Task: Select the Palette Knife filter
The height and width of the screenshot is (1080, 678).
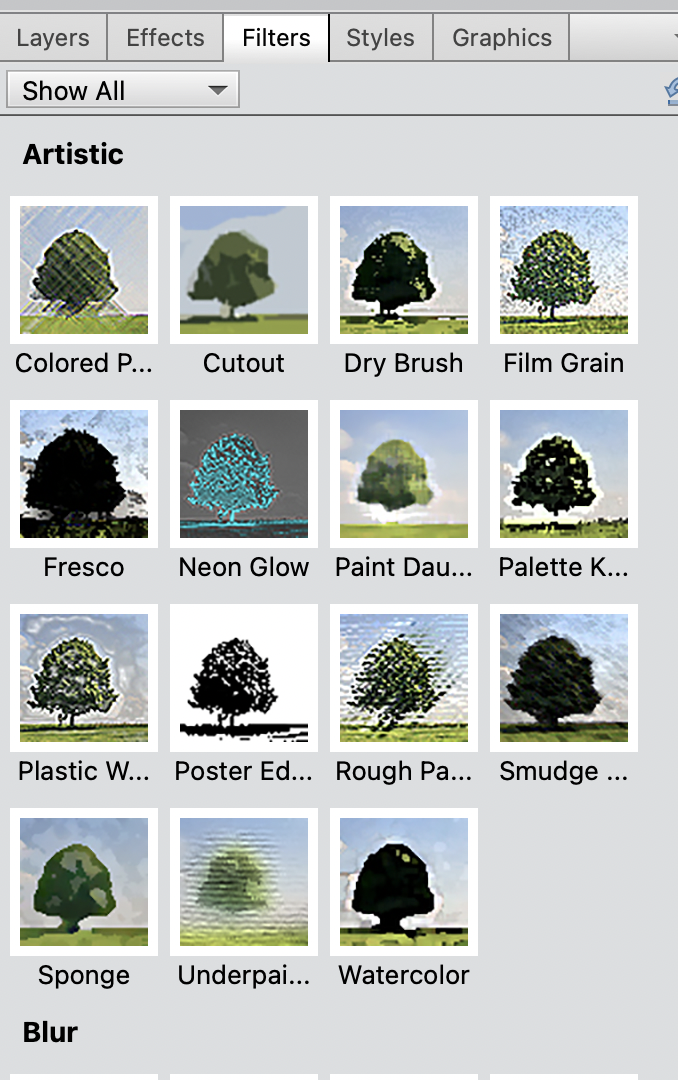Action: pyautogui.click(x=564, y=474)
